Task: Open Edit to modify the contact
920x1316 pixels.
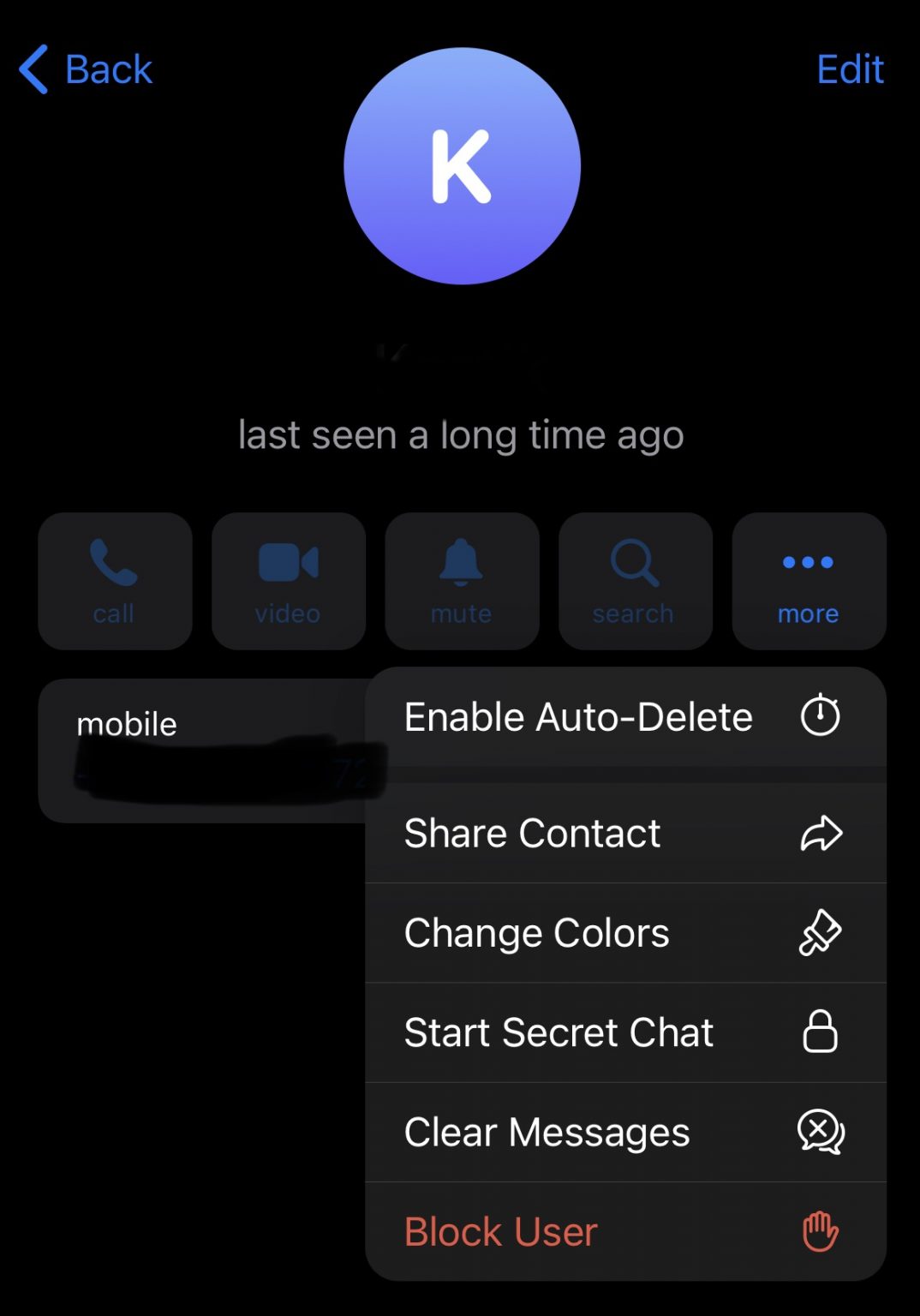Action: click(851, 69)
